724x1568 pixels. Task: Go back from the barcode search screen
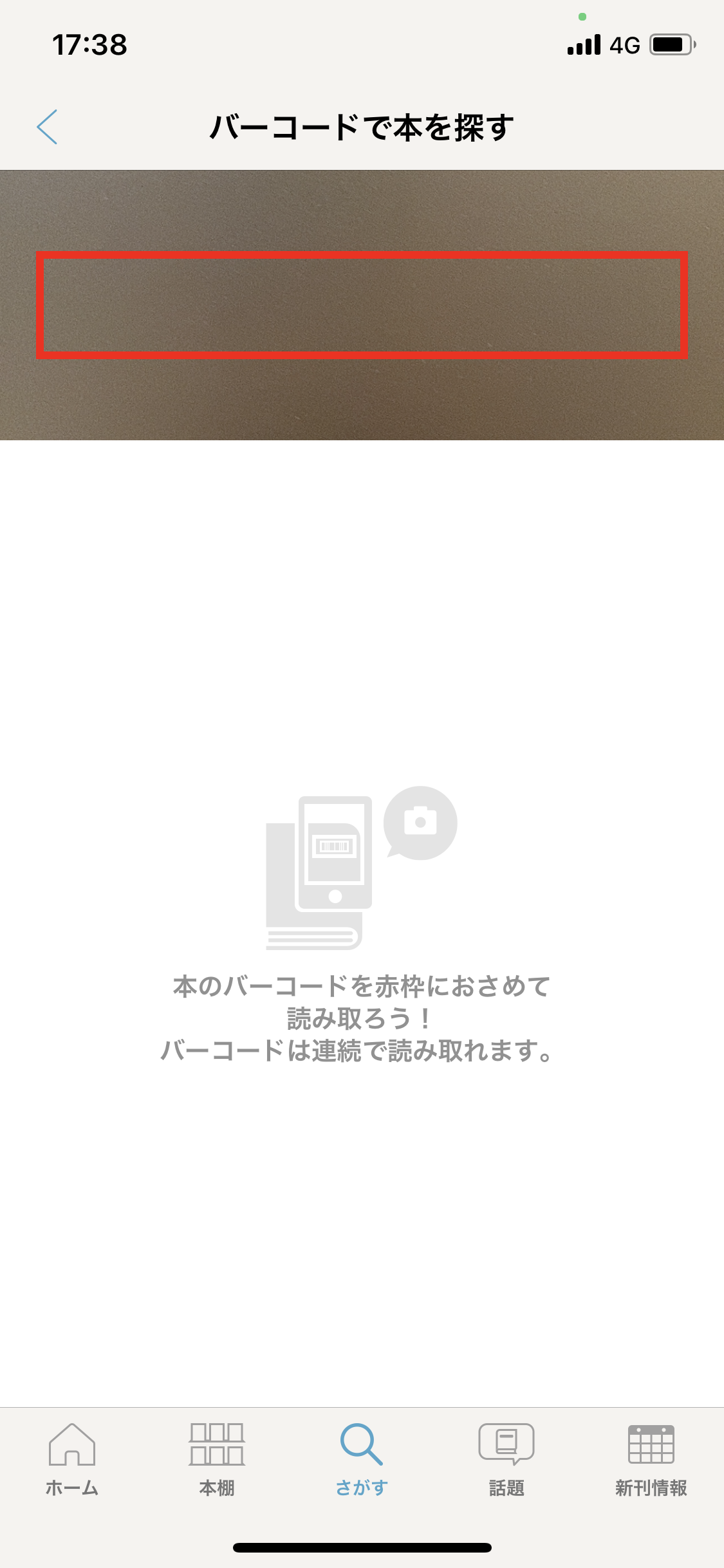[47, 127]
